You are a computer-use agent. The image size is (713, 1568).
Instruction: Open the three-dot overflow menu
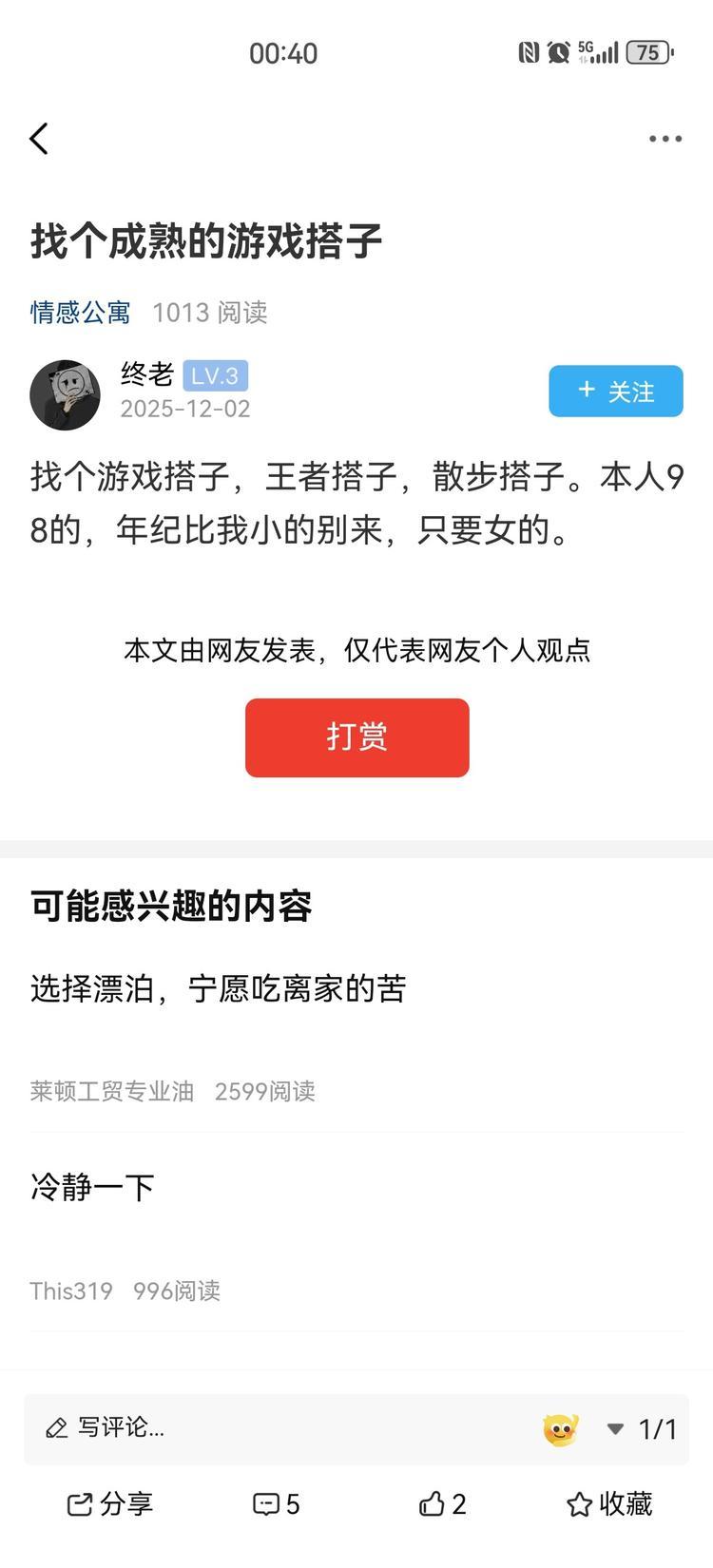click(665, 139)
